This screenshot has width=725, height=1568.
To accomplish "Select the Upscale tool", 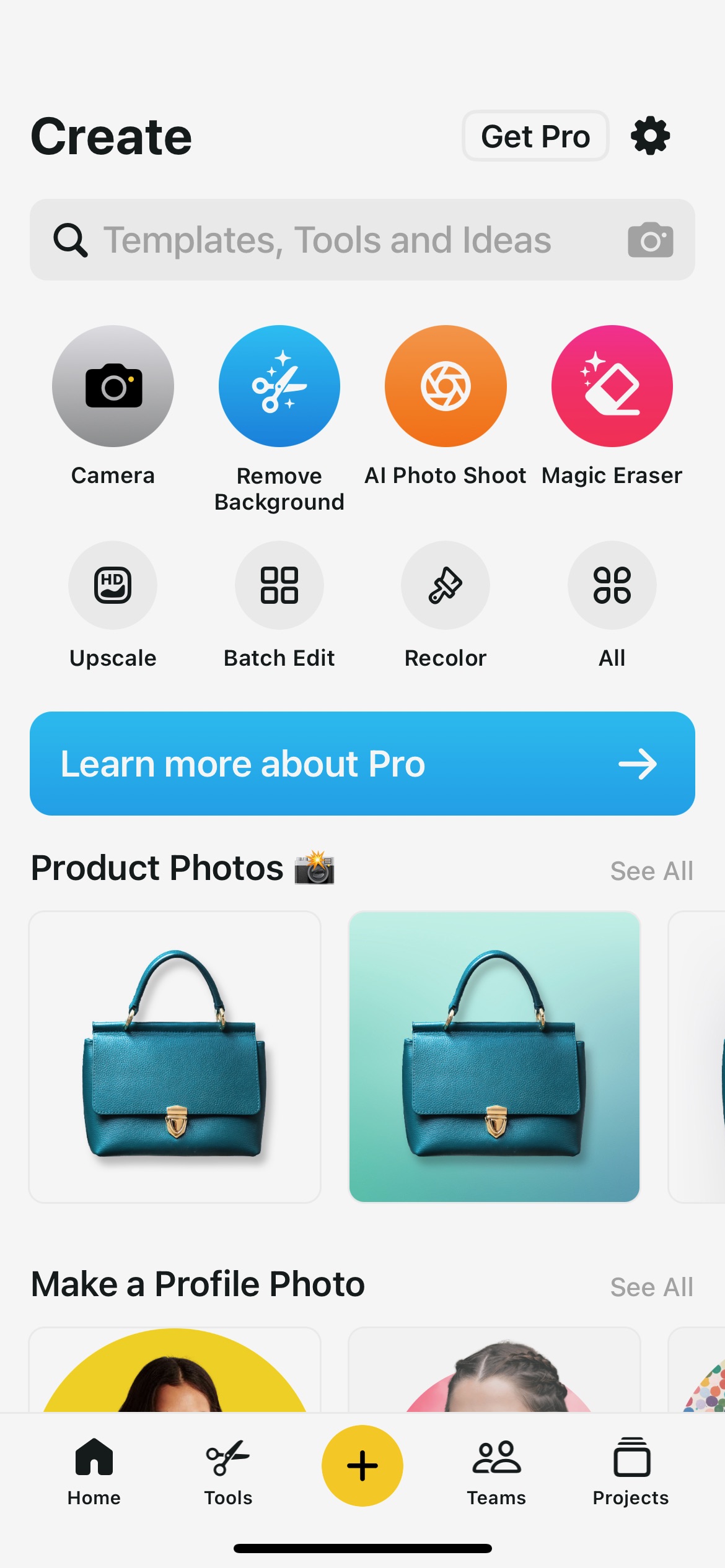I will pyautogui.click(x=113, y=585).
